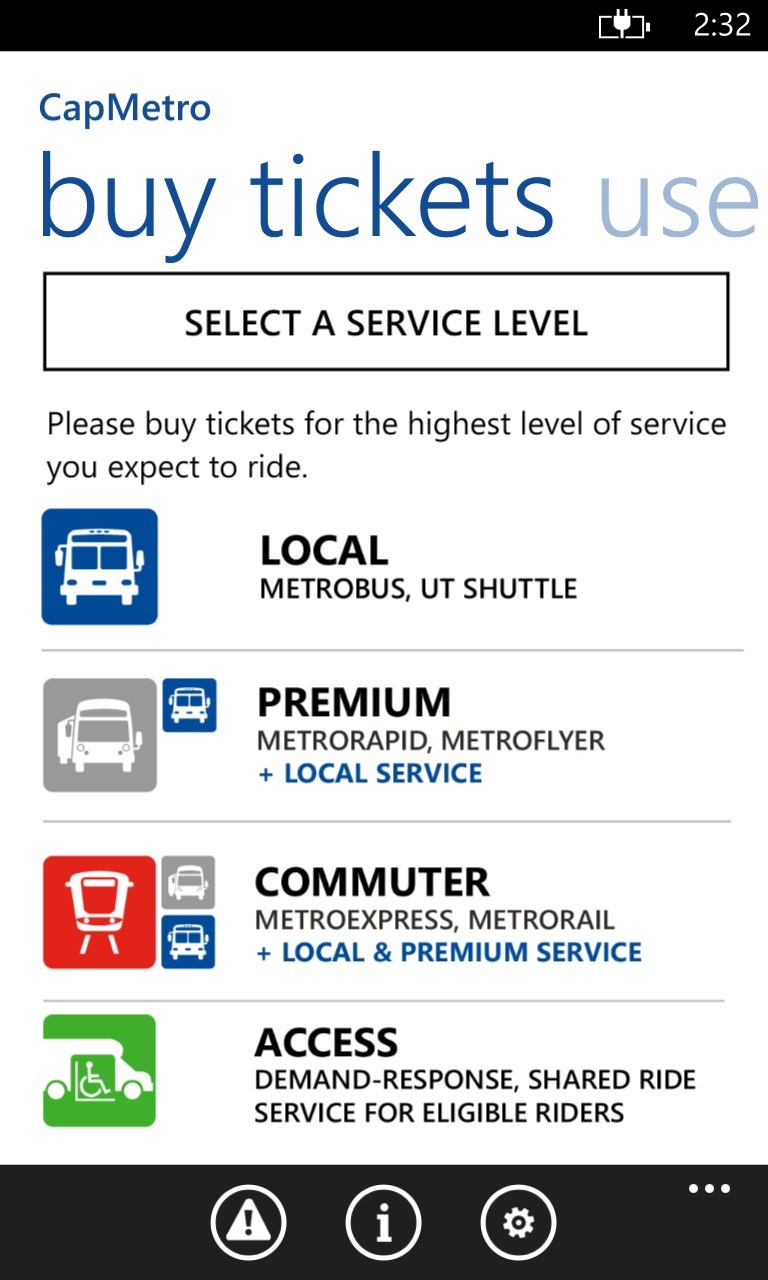Open the SELECT A SERVICE LEVEL picker
768x1280 pixels.
click(x=384, y=320)
